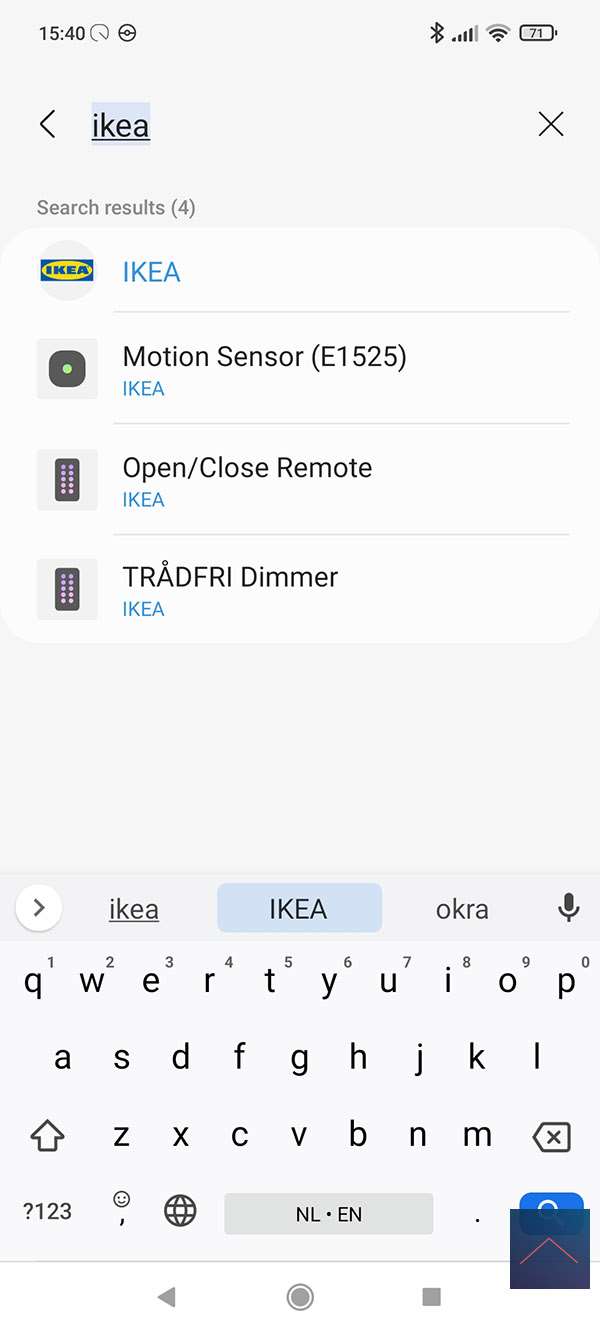
Task: Enable shift on the keyboard
Action: [47, 1136]
